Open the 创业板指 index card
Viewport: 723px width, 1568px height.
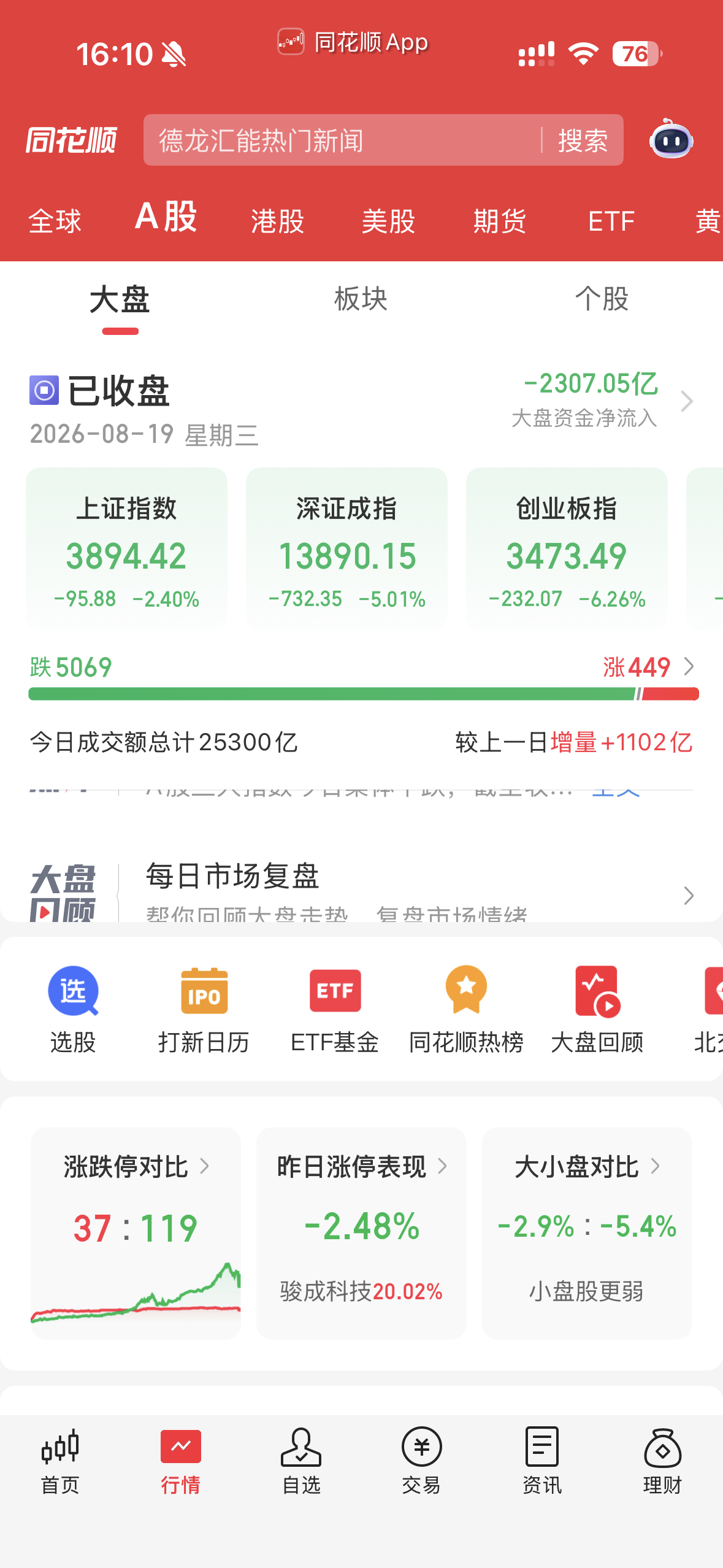point(567,548)
